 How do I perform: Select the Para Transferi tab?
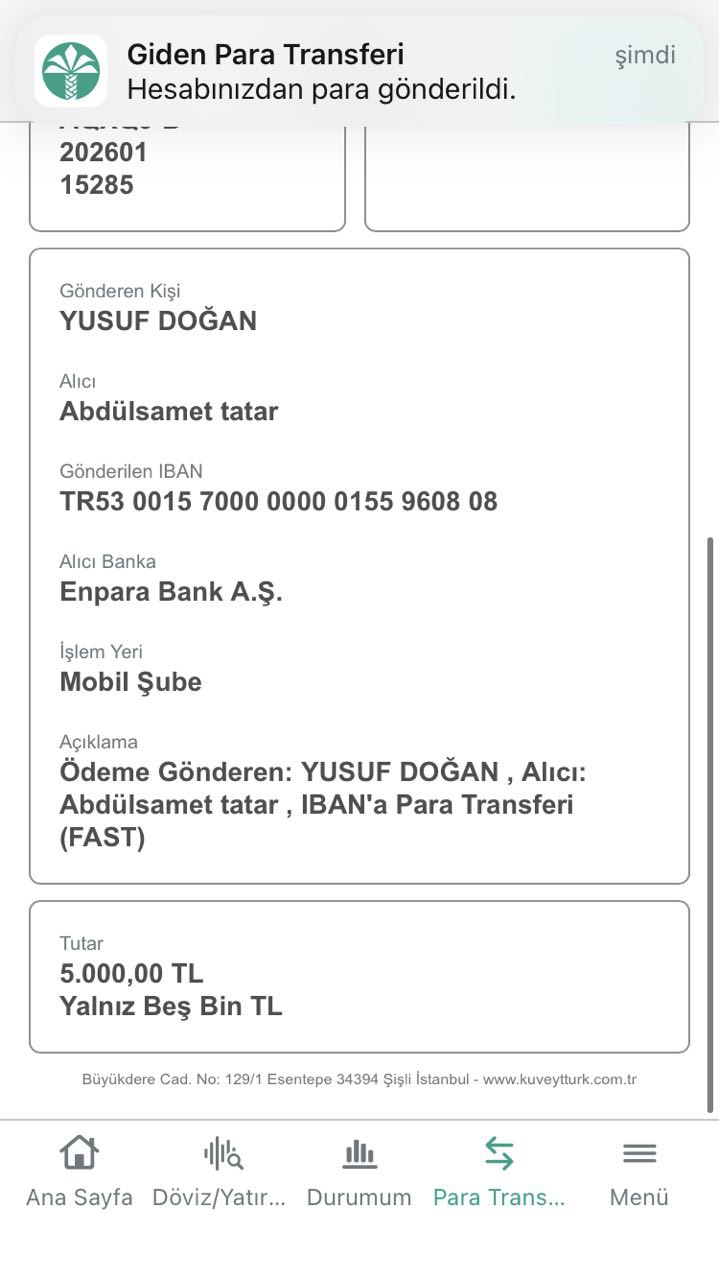499,1172
